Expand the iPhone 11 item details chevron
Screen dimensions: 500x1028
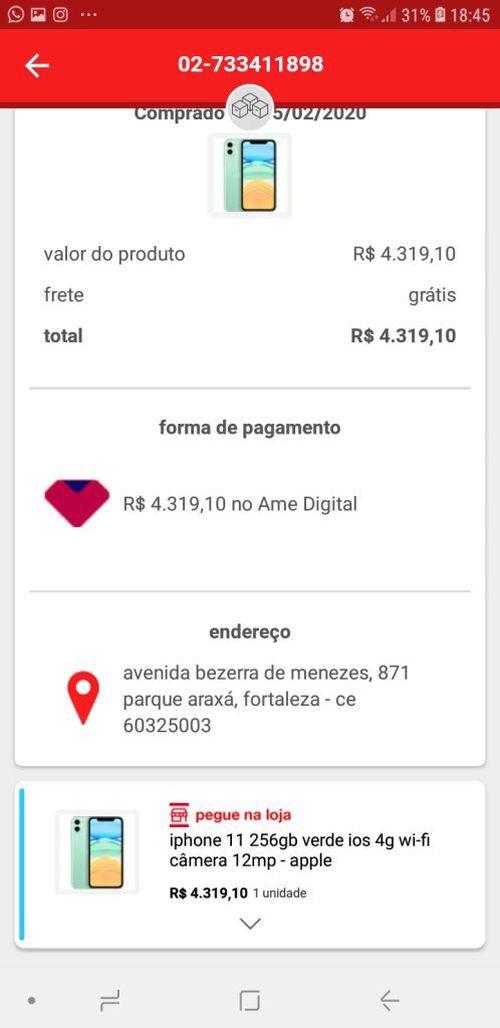click(250, 924)
